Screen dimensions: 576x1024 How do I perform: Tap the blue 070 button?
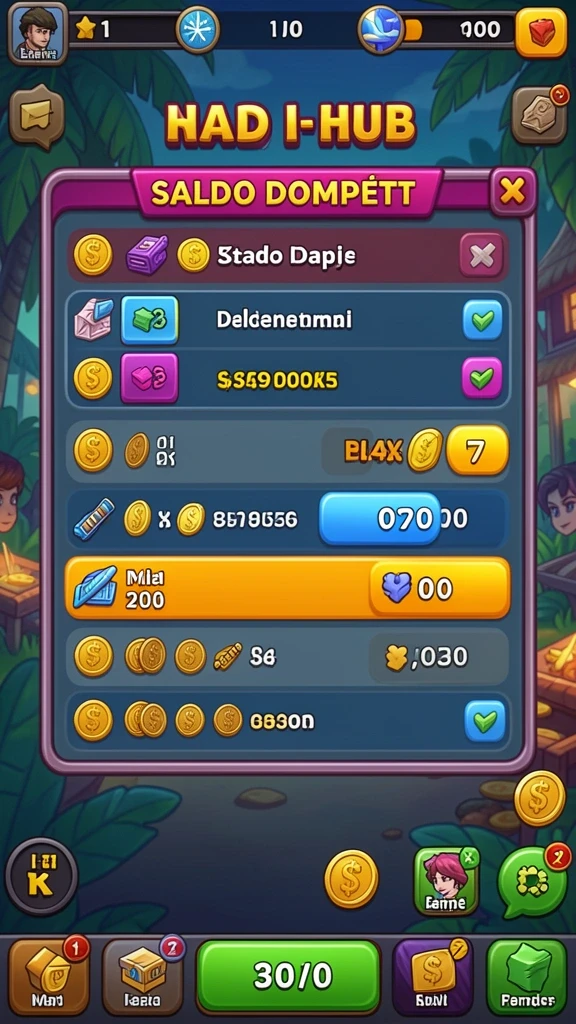[x=380, y=519]
